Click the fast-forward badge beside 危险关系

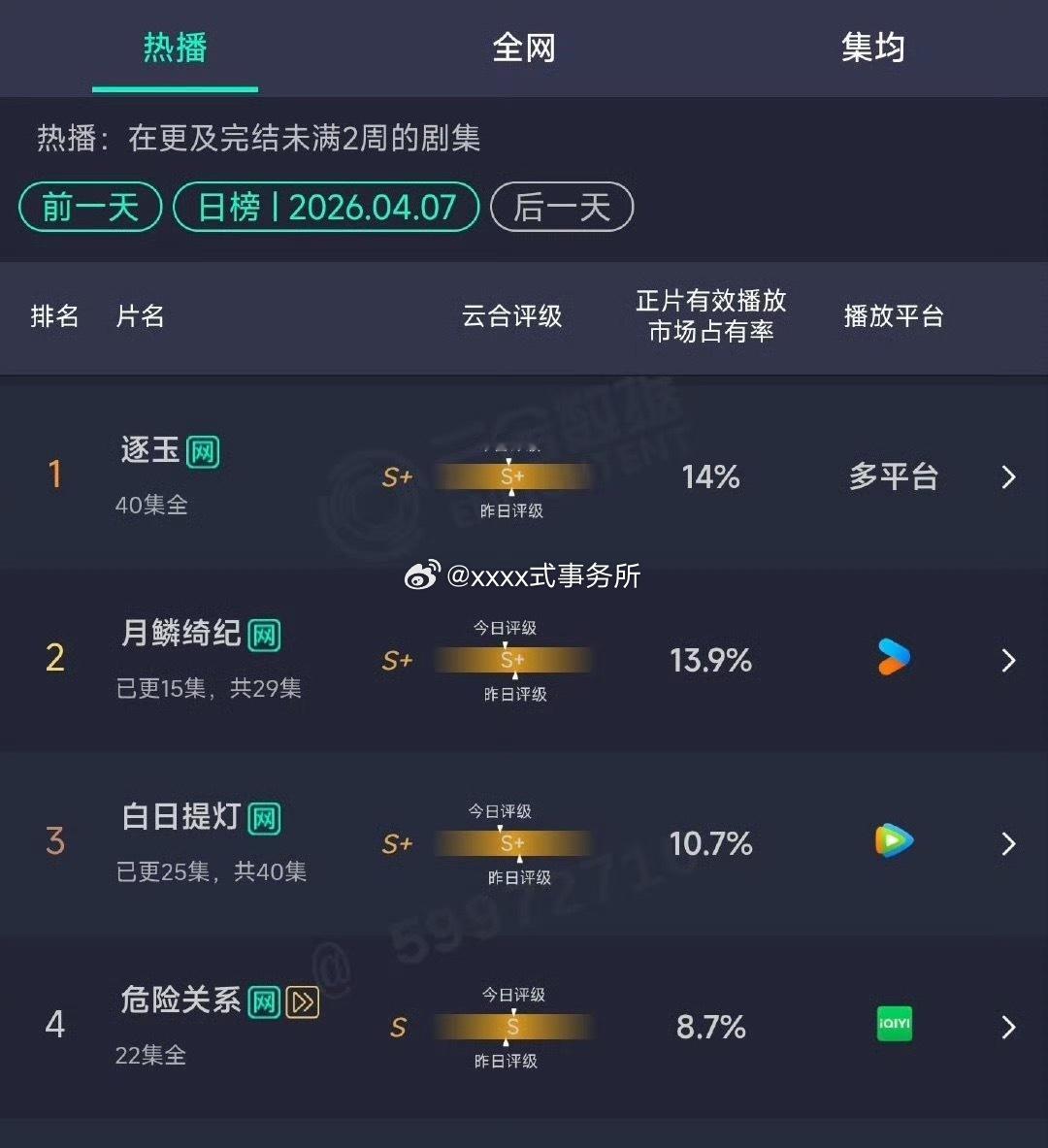tap(301, 1000)
